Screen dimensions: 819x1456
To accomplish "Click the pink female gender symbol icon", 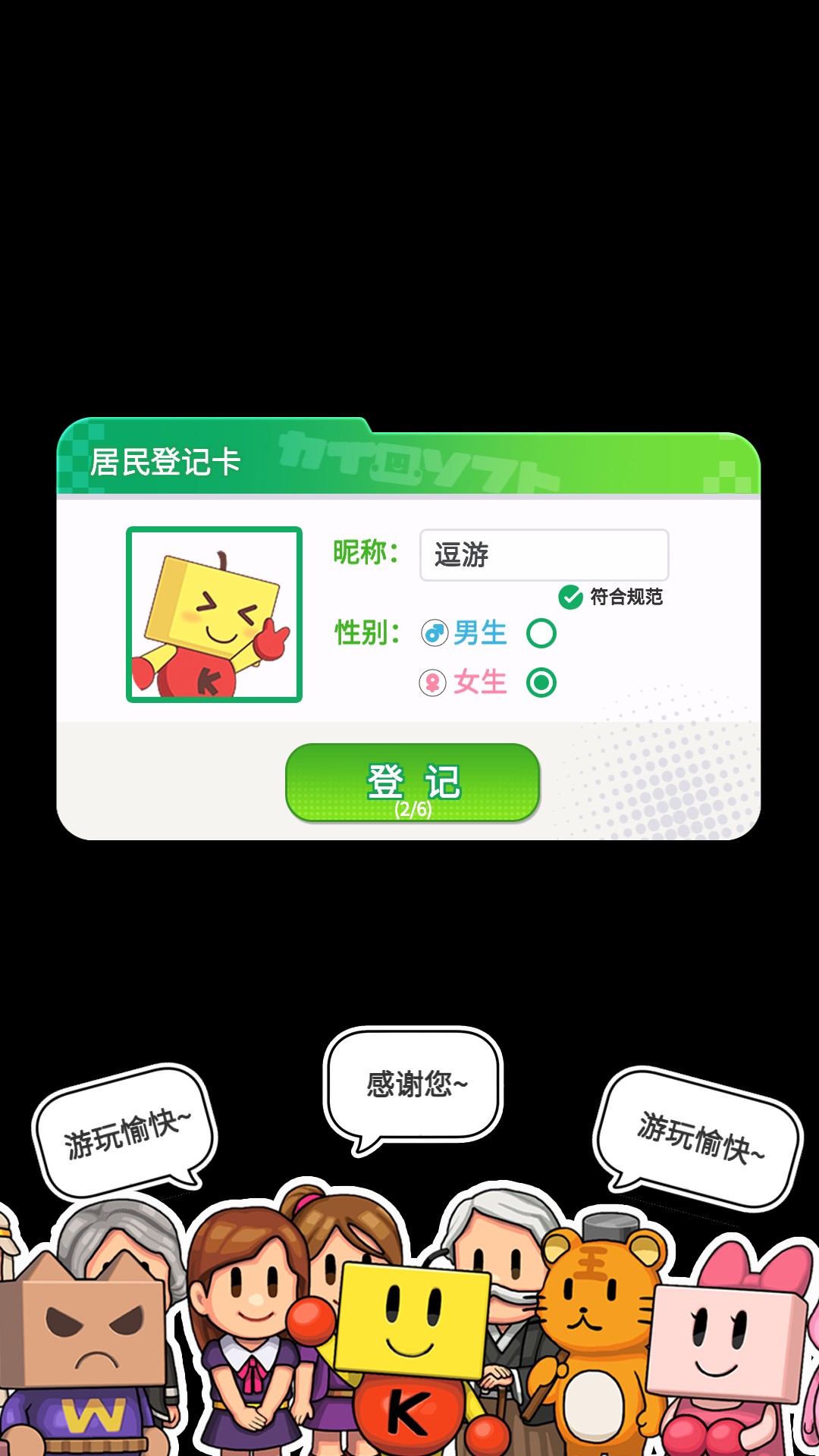I will pos(434,682).
